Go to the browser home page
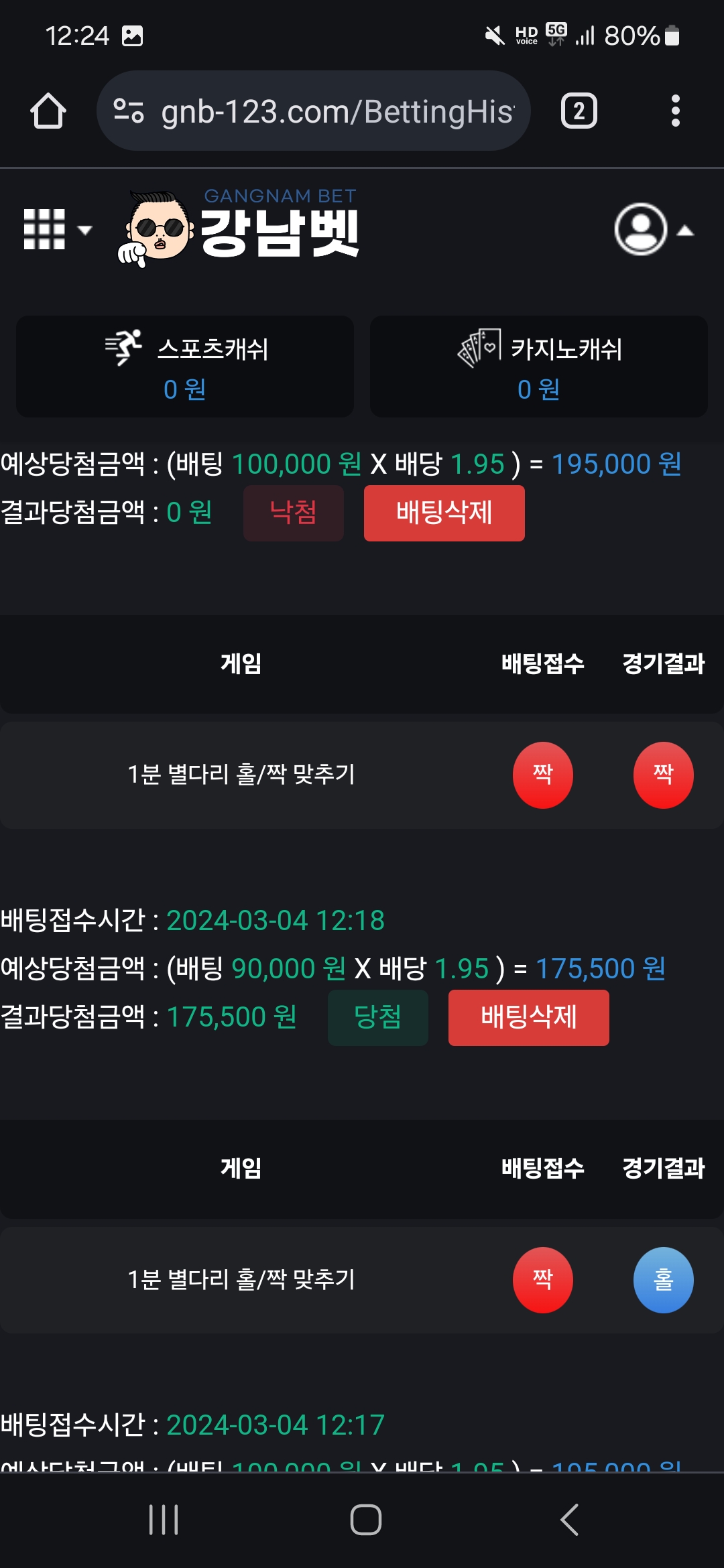Image resolution: width=724 pixels, height=1568 pixels. click(x=48, y=111)
